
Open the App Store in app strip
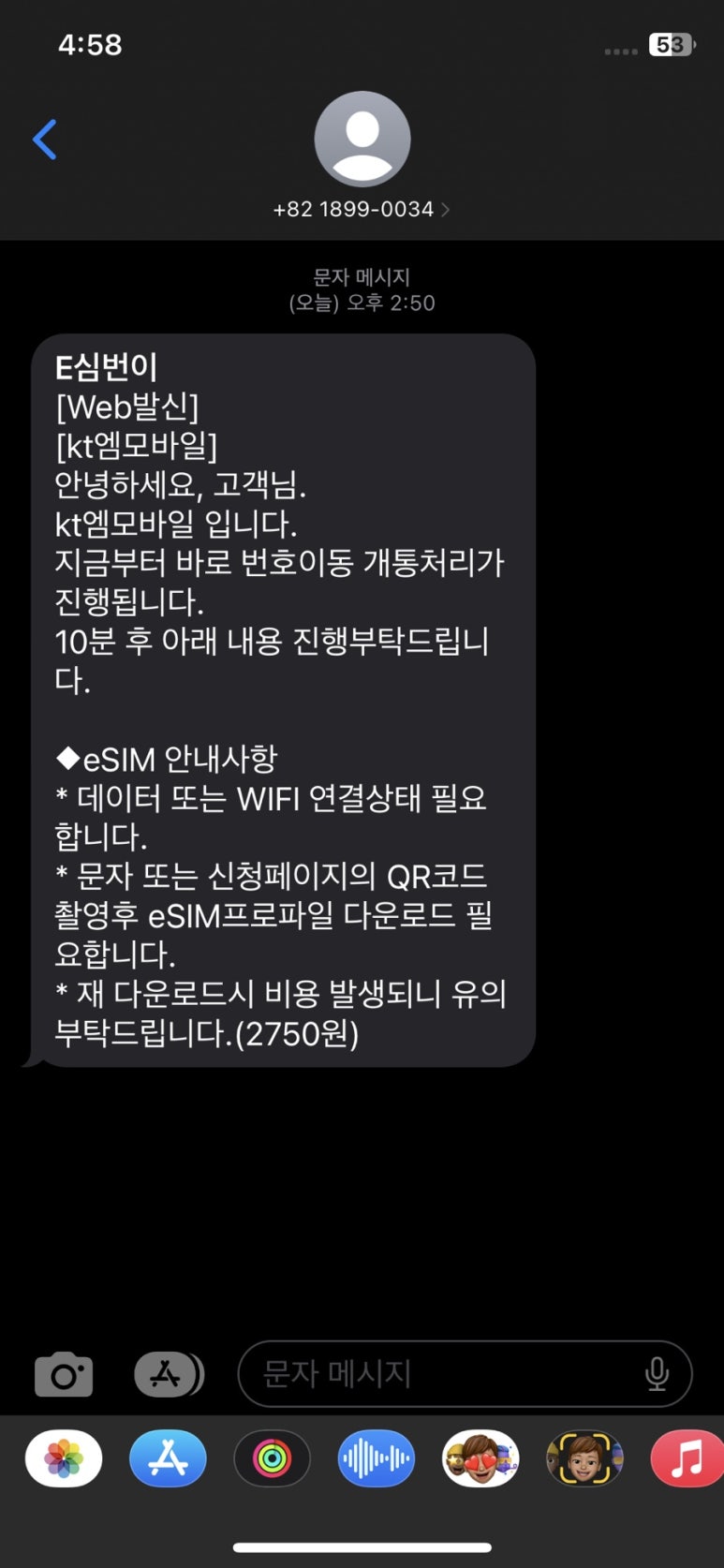coord(168,1458)
